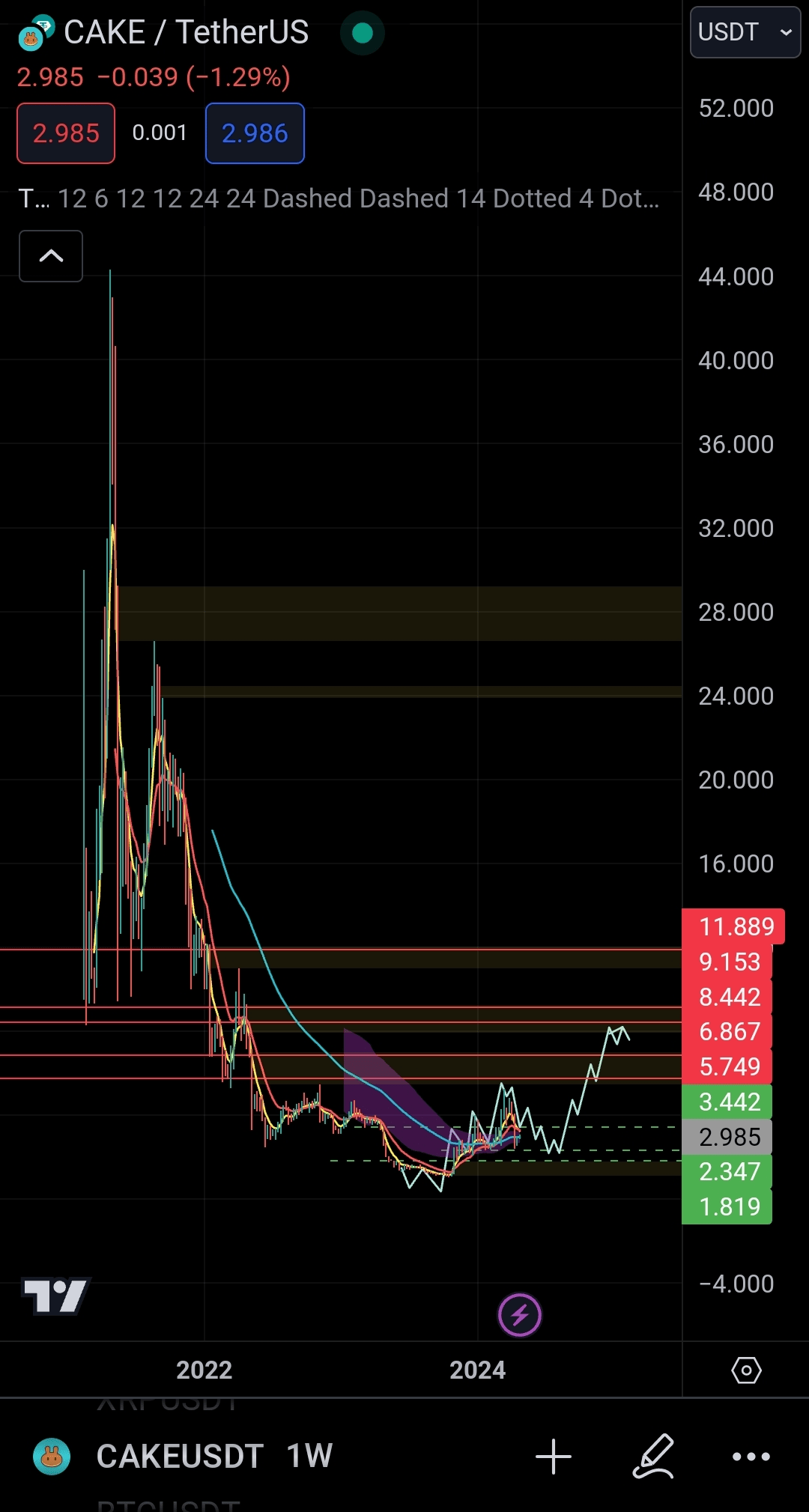Open the three-dot more menu
The image size is (809, 1512).
(751, 1457)
